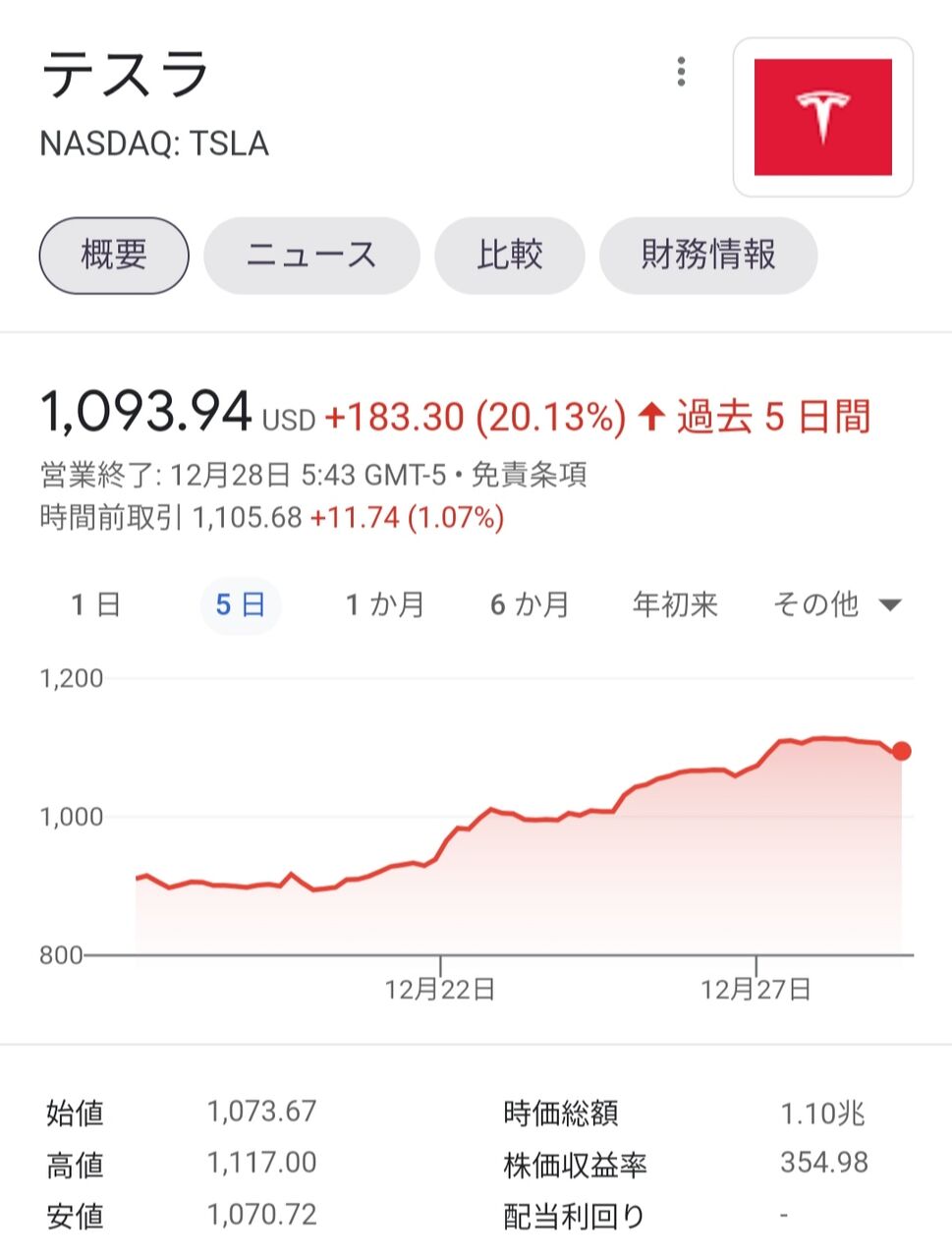Open the three-dot overflow menu
Image resolution: width=952 pixels, height=1258 pixels.
click(681, 72)
